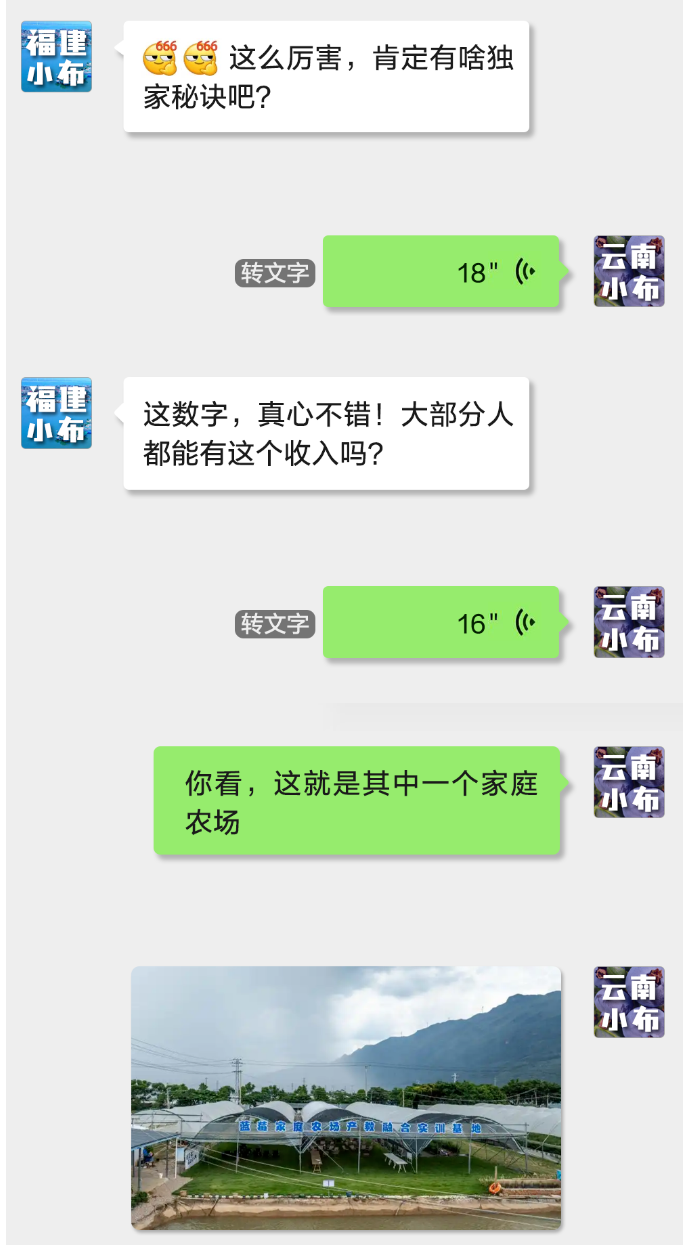Tap 转文字 beside the 16-second voice message
This screenshot has width=692, height=1245.
tap(275, 624)
